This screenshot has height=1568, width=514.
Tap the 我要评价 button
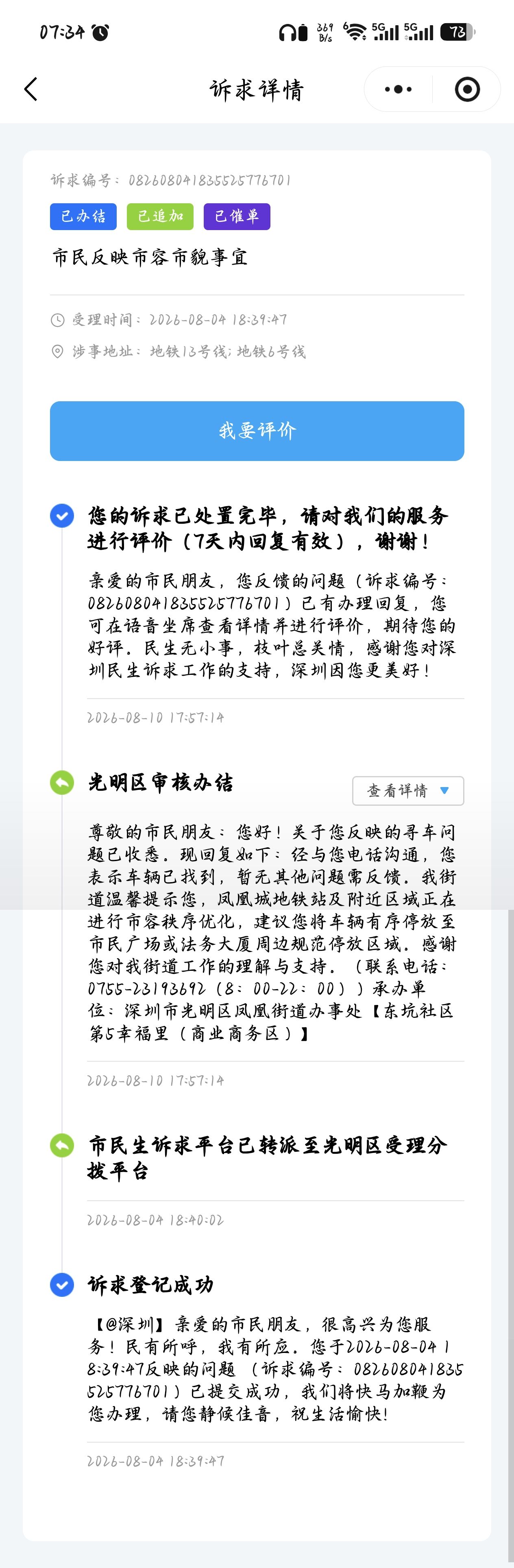[x=257, y=431]
